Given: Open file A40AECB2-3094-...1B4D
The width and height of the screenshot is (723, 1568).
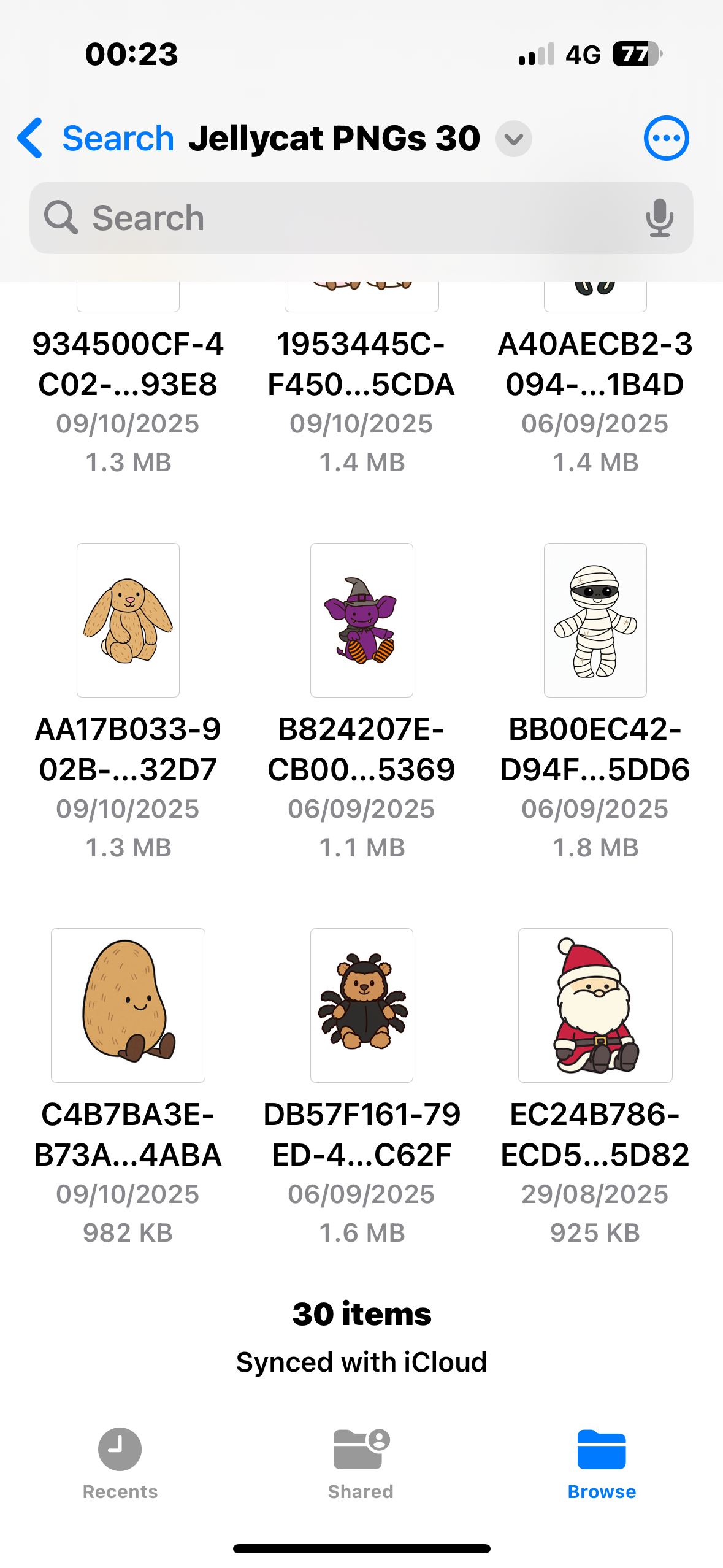Looking at the screenshot, I should (x=595, y=363).
